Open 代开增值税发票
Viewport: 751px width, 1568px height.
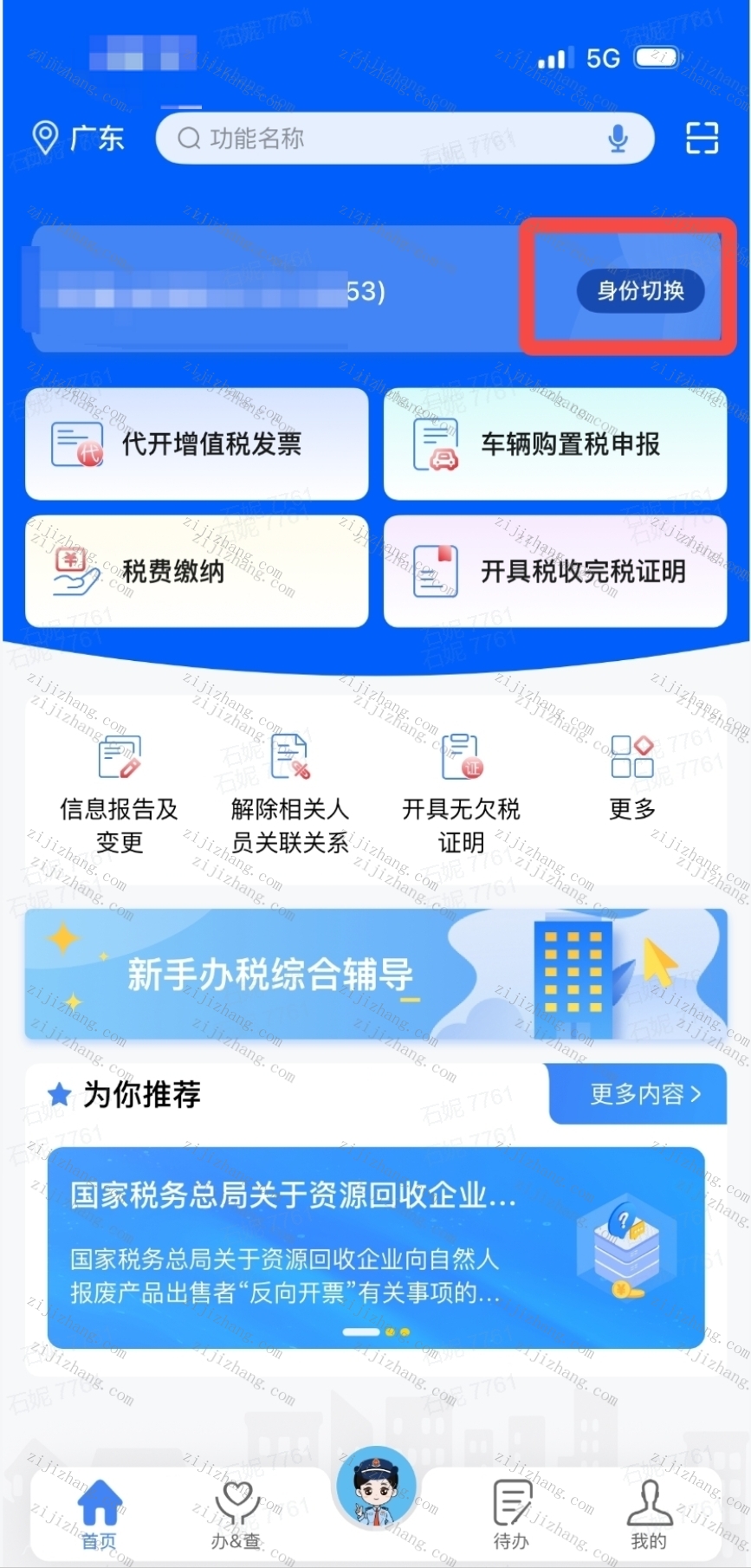197,444
